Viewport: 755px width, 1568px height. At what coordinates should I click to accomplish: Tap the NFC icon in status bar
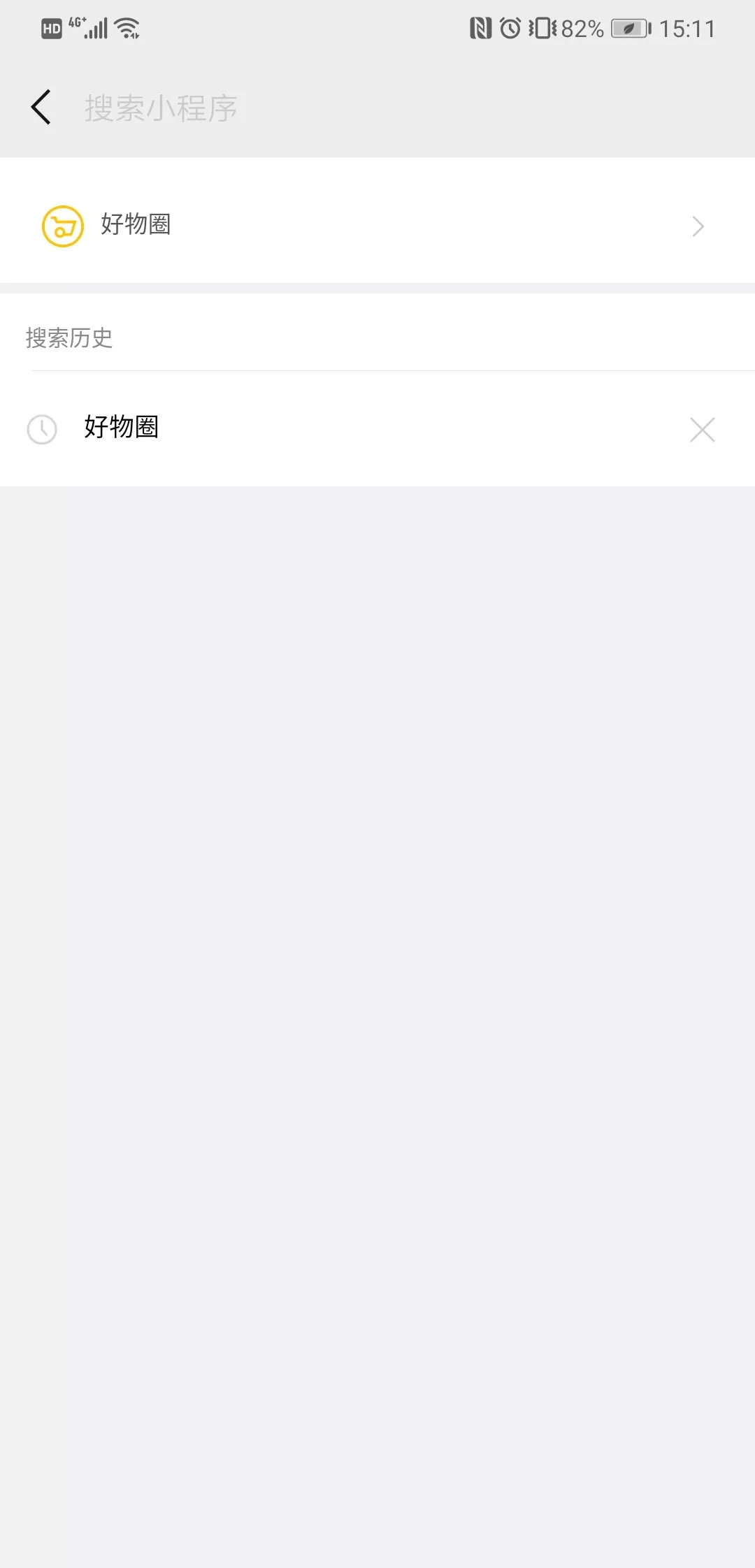[480, 27]
